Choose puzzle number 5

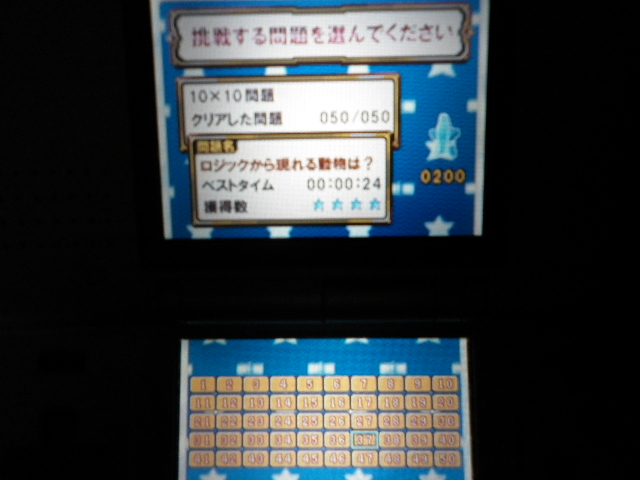310,384
